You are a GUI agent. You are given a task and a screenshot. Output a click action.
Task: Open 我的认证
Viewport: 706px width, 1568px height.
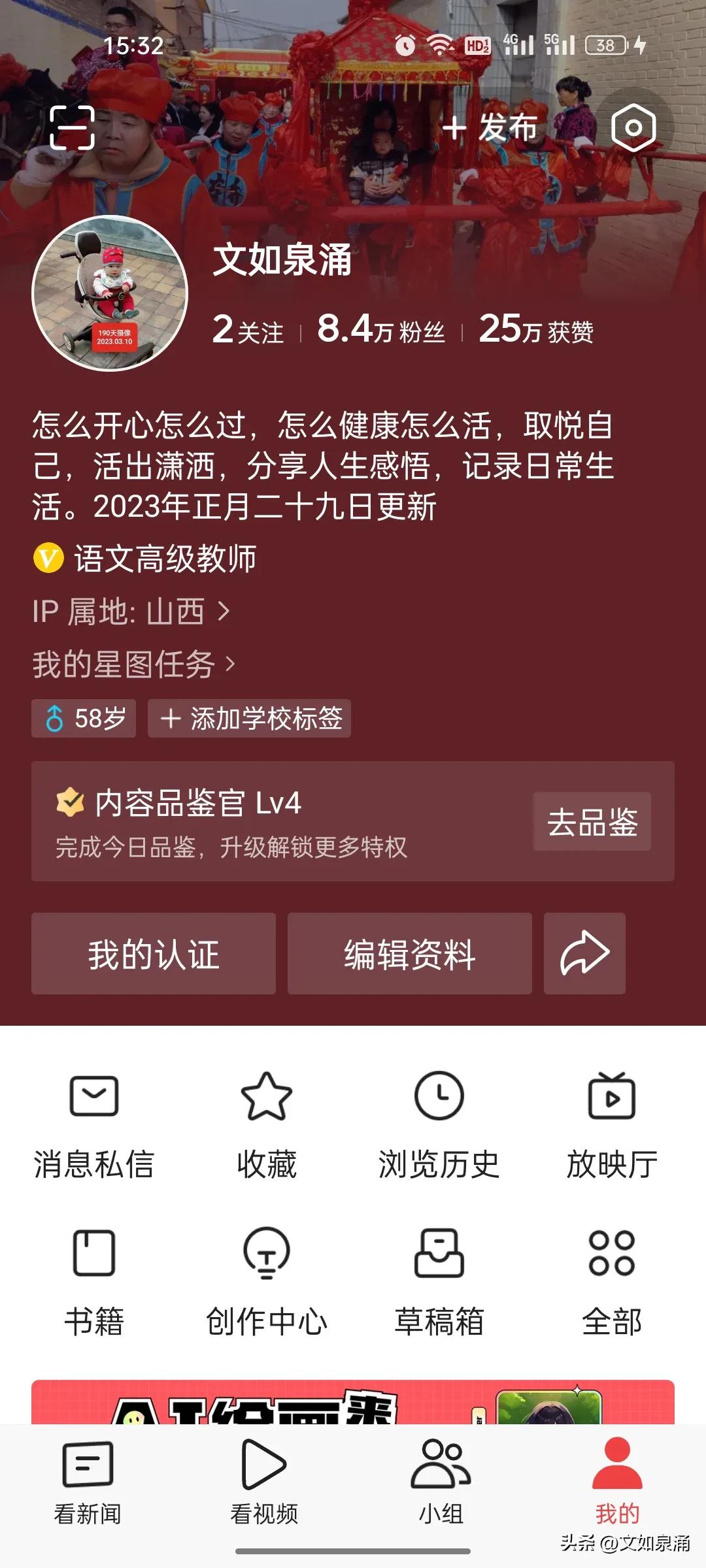pyautogui.click(x=154, y=954)
